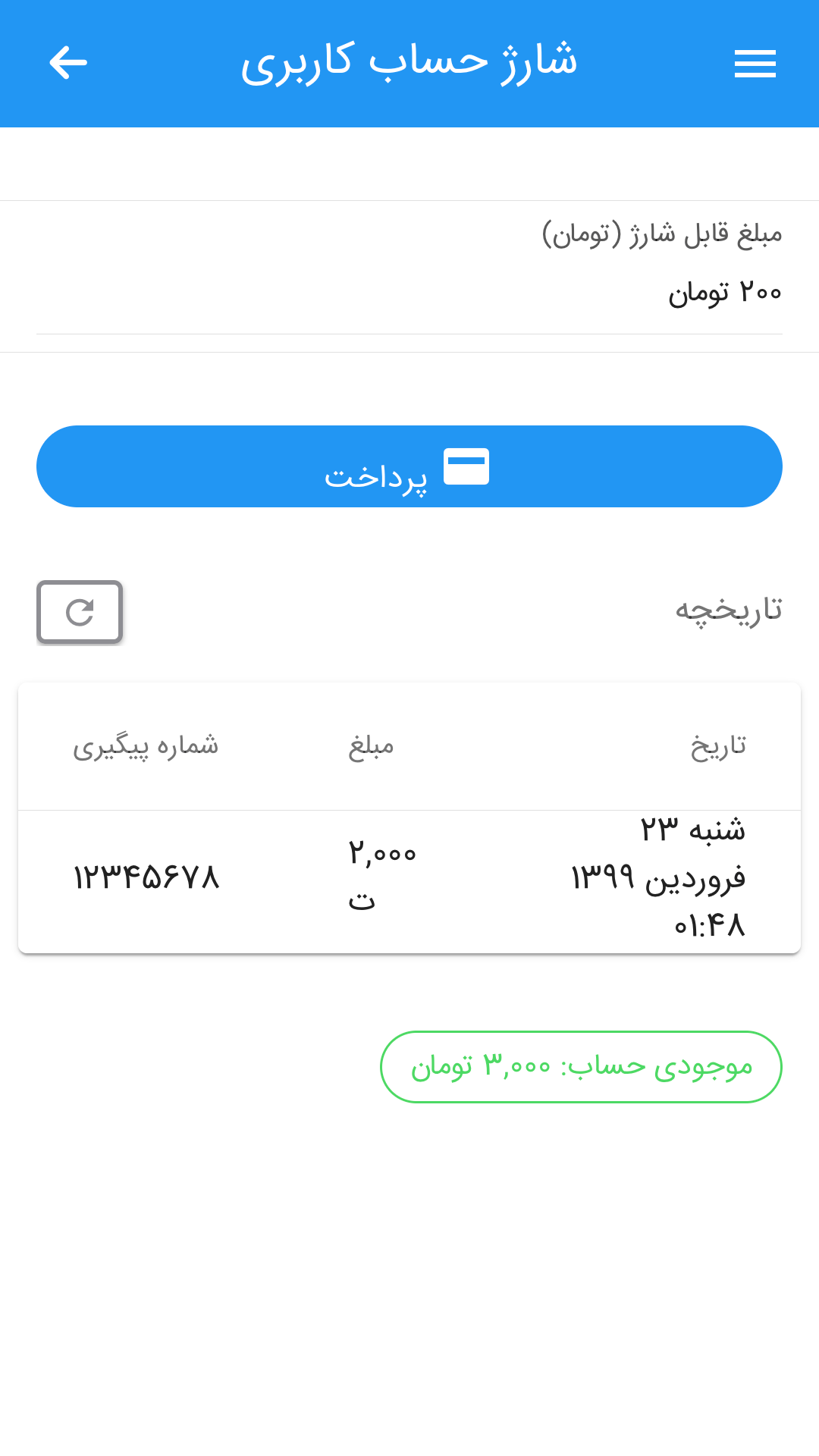
Task: Refresh the تاریخچه history list
Action: tap(80, 612)
